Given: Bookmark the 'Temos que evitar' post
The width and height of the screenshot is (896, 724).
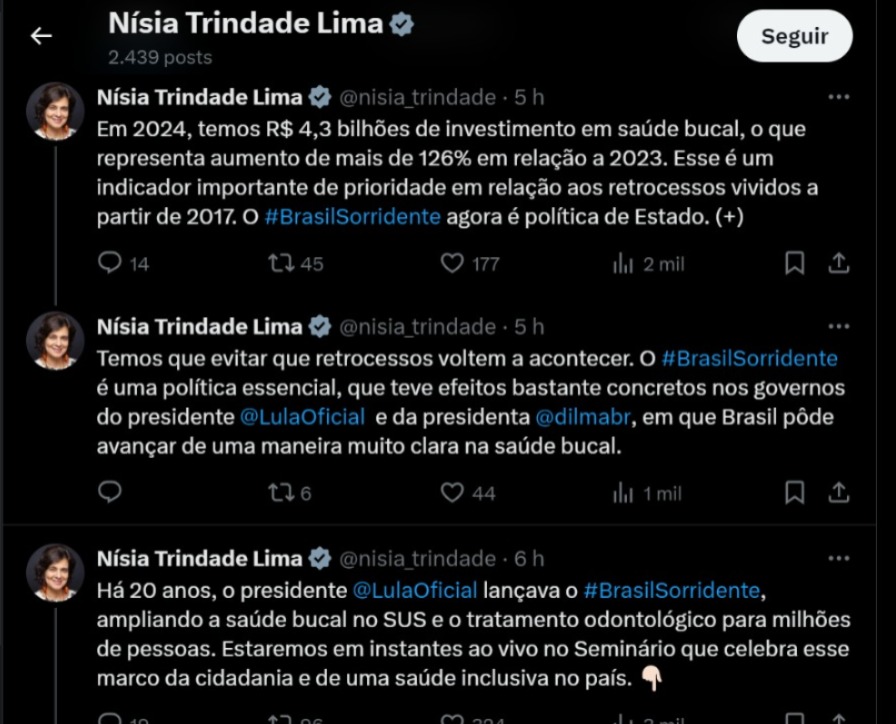Looking at the screenshot, I should [x=794, y=492].
